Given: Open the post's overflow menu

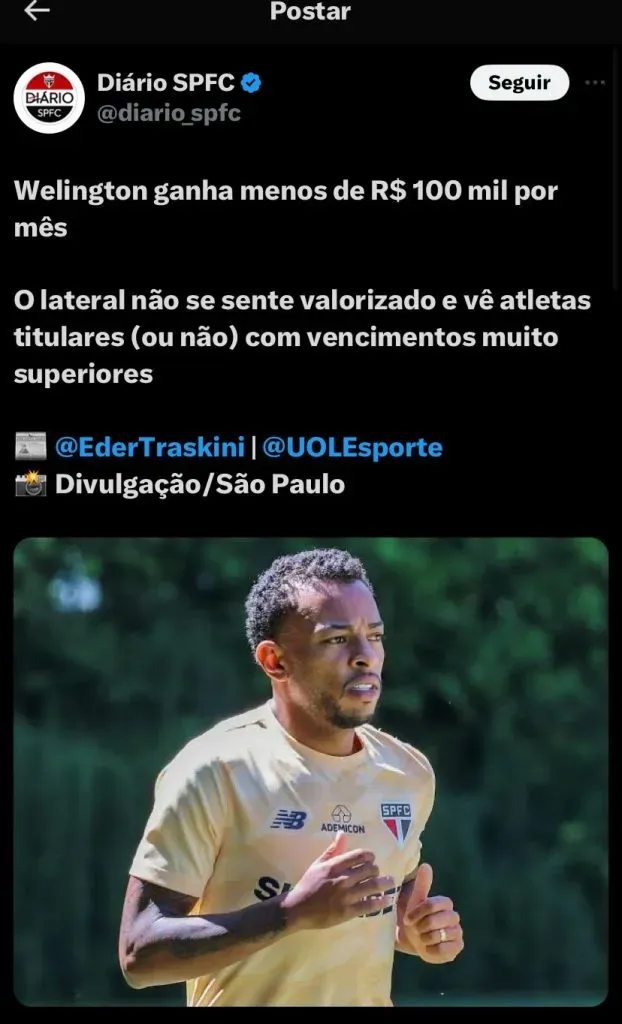Looking at the screenshot, I should 595,83.
